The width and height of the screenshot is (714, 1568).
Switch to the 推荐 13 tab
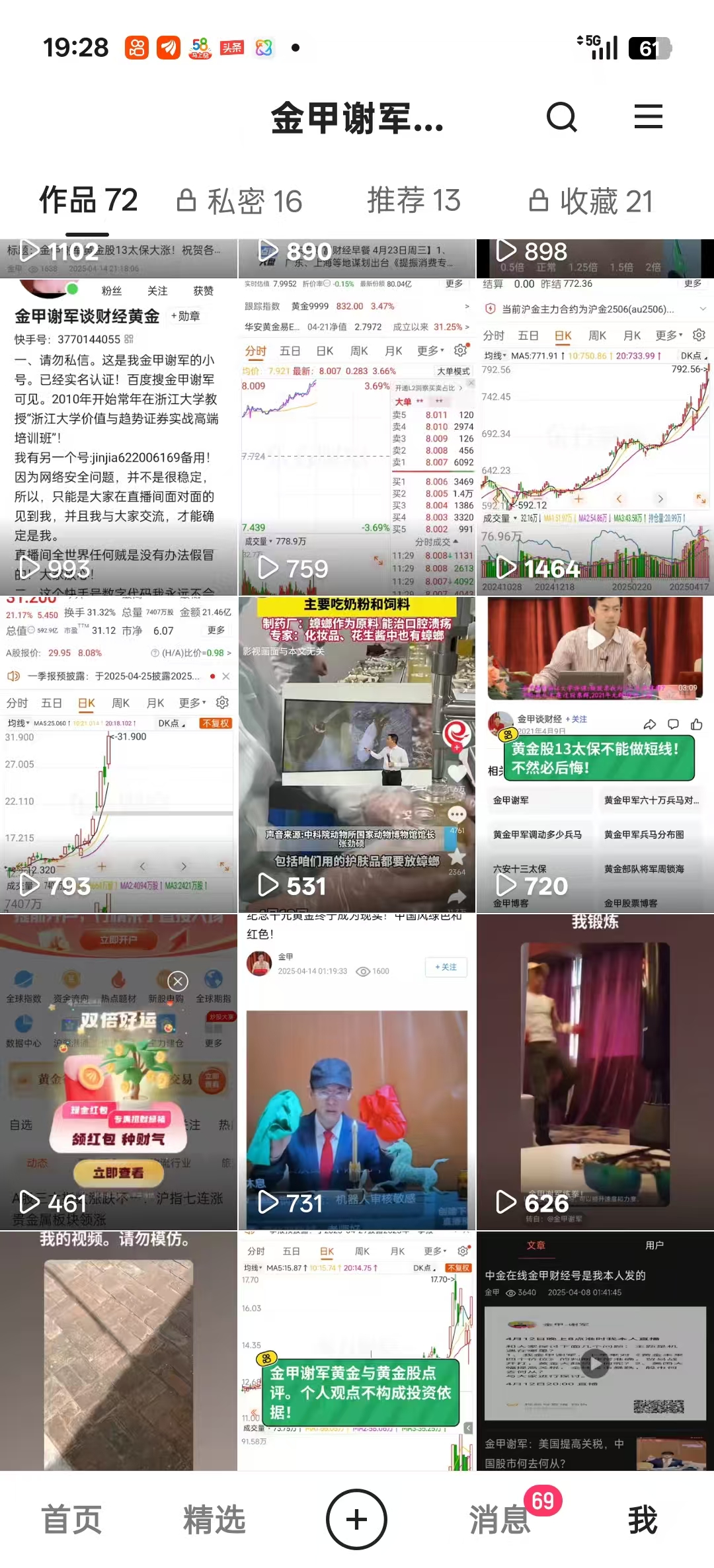(413, 201)
